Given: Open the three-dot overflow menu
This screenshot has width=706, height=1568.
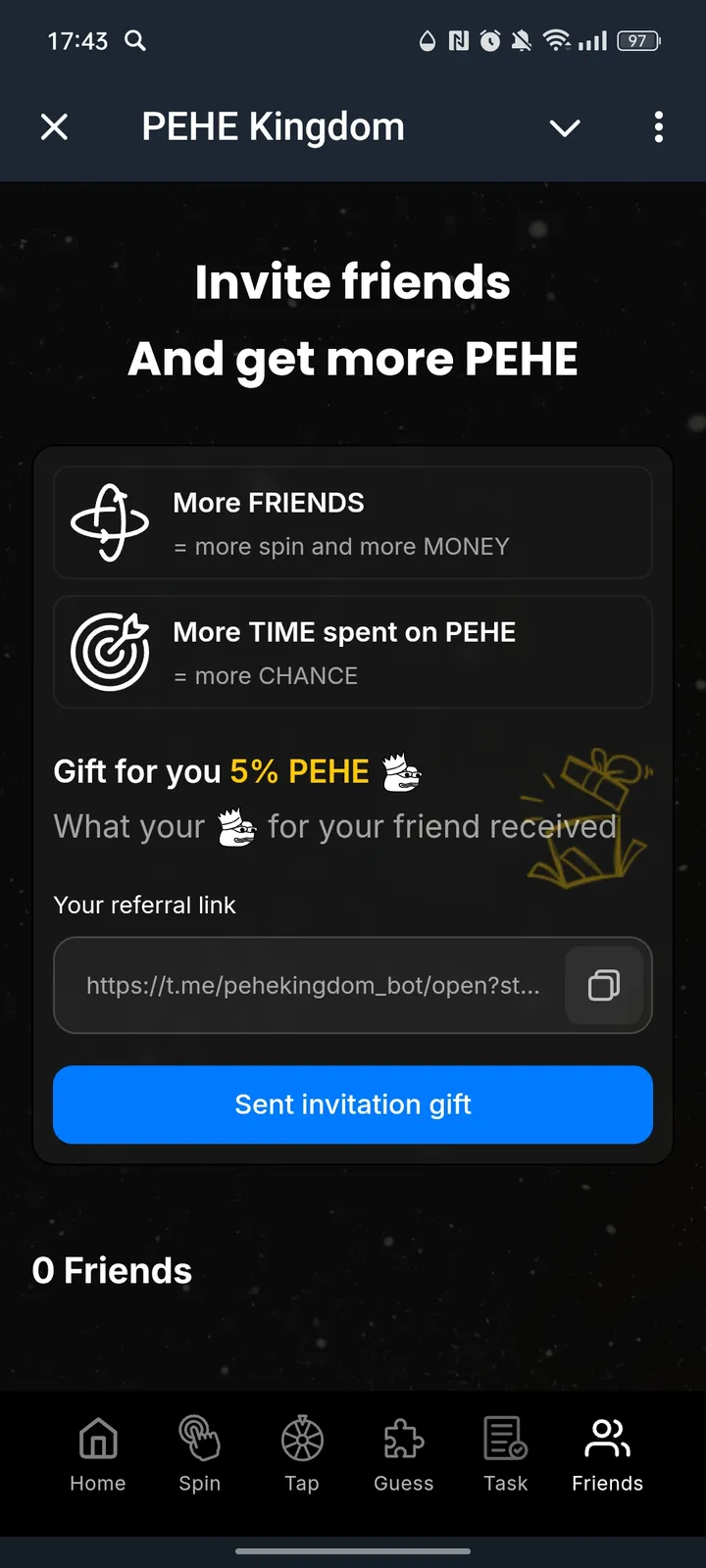Looking at the screenshot, I should [658, 127].
